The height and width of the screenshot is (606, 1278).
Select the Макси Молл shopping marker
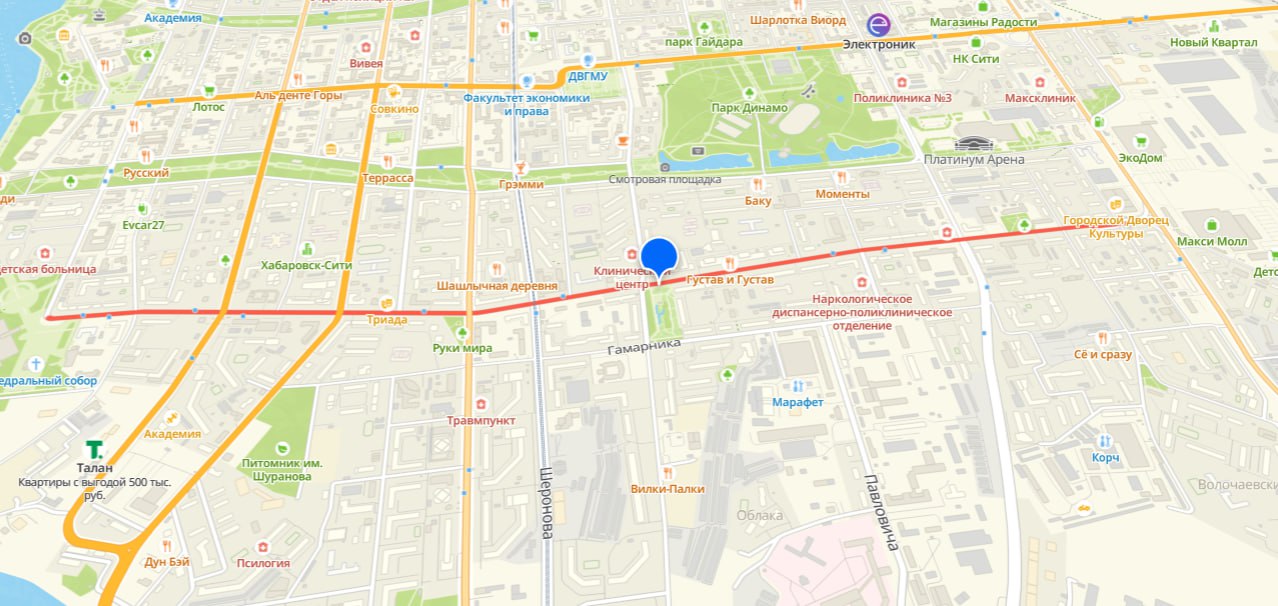coord(1212,225)
